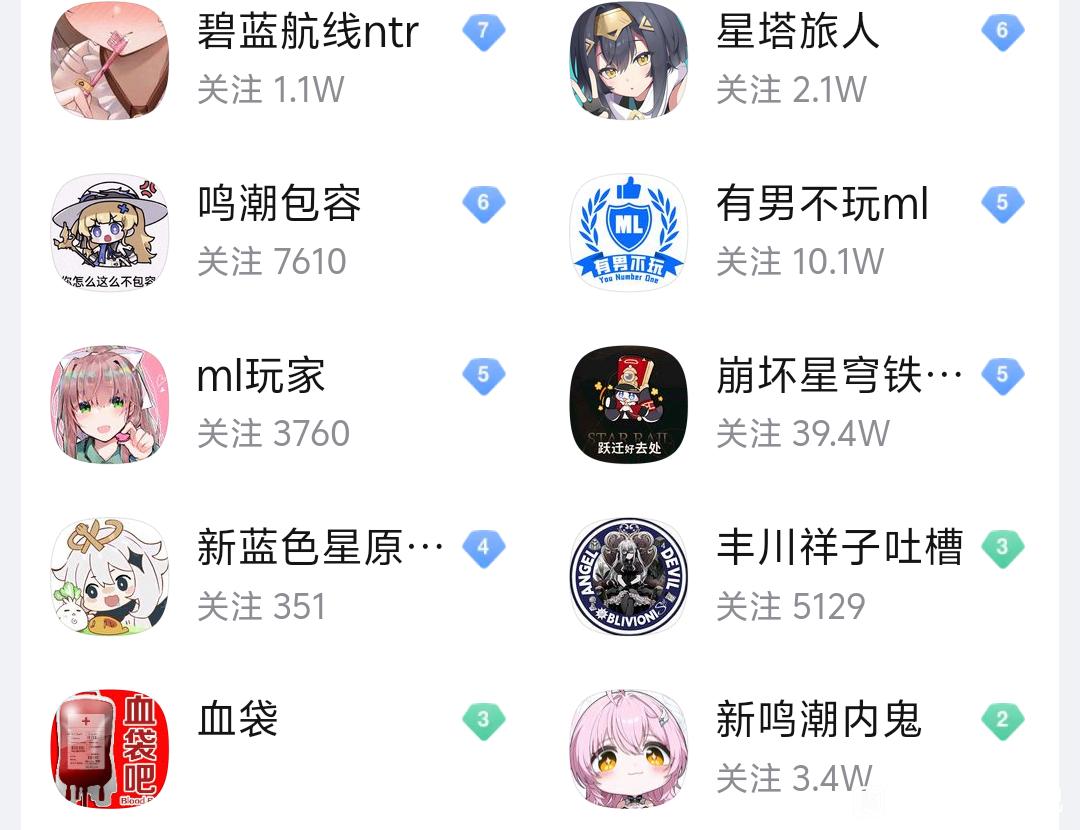This screenshot has height=830, width=1080.
Task: Enter the 新鸣潮内鬼 forum
Action: coord(818,720)
